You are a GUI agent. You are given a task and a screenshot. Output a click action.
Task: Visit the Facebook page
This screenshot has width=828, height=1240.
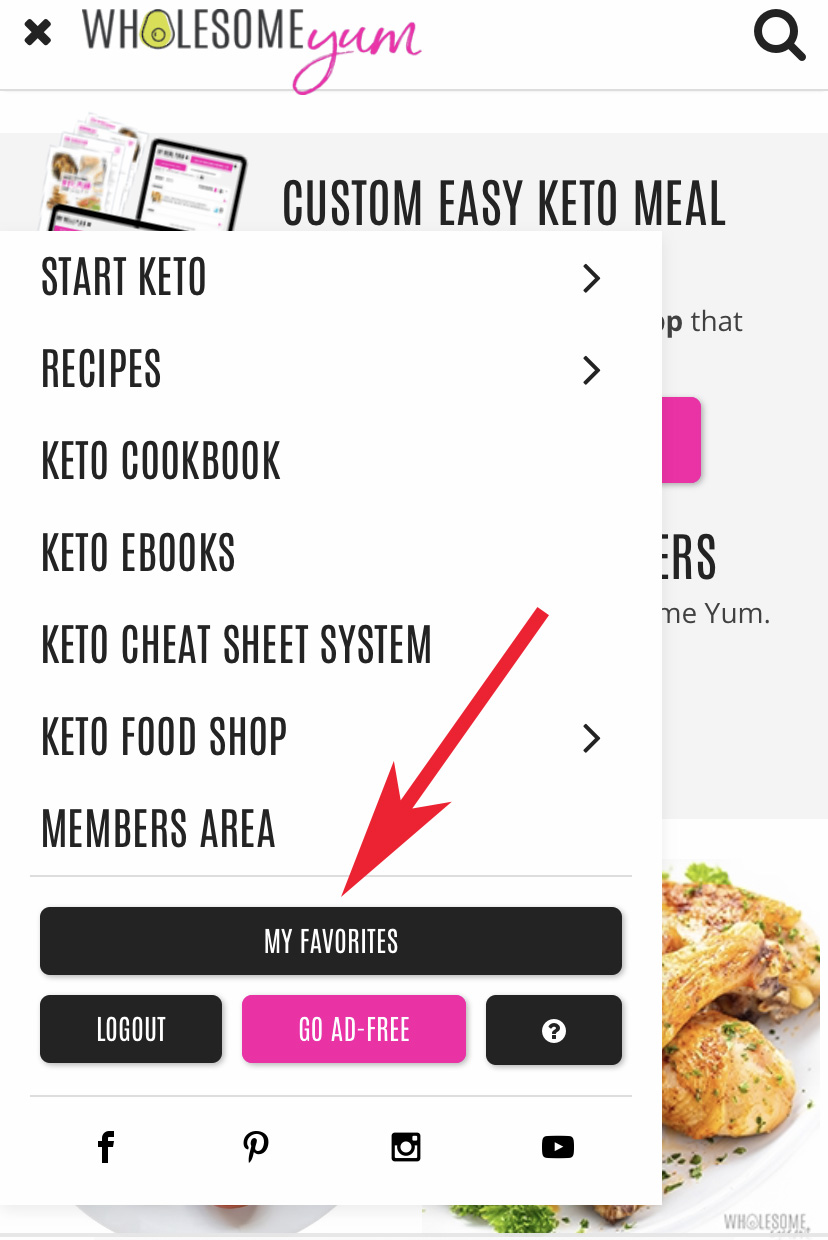[x=106, y=1146]
